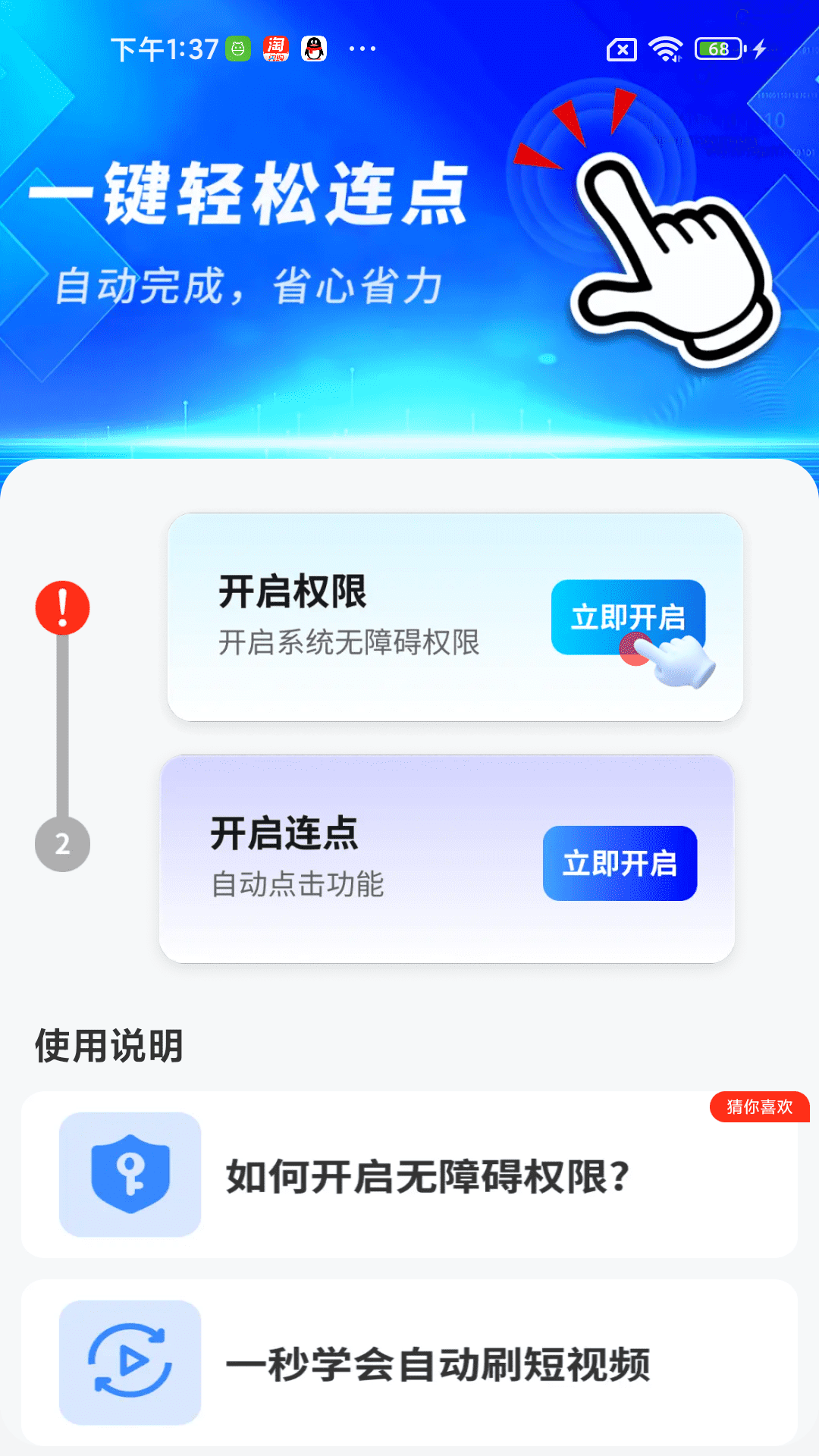Image resolution: width=819 pixels, height=1456 pixels.
Task: Open the Taobao icon in status bar
Action: (x=276, y=49)
